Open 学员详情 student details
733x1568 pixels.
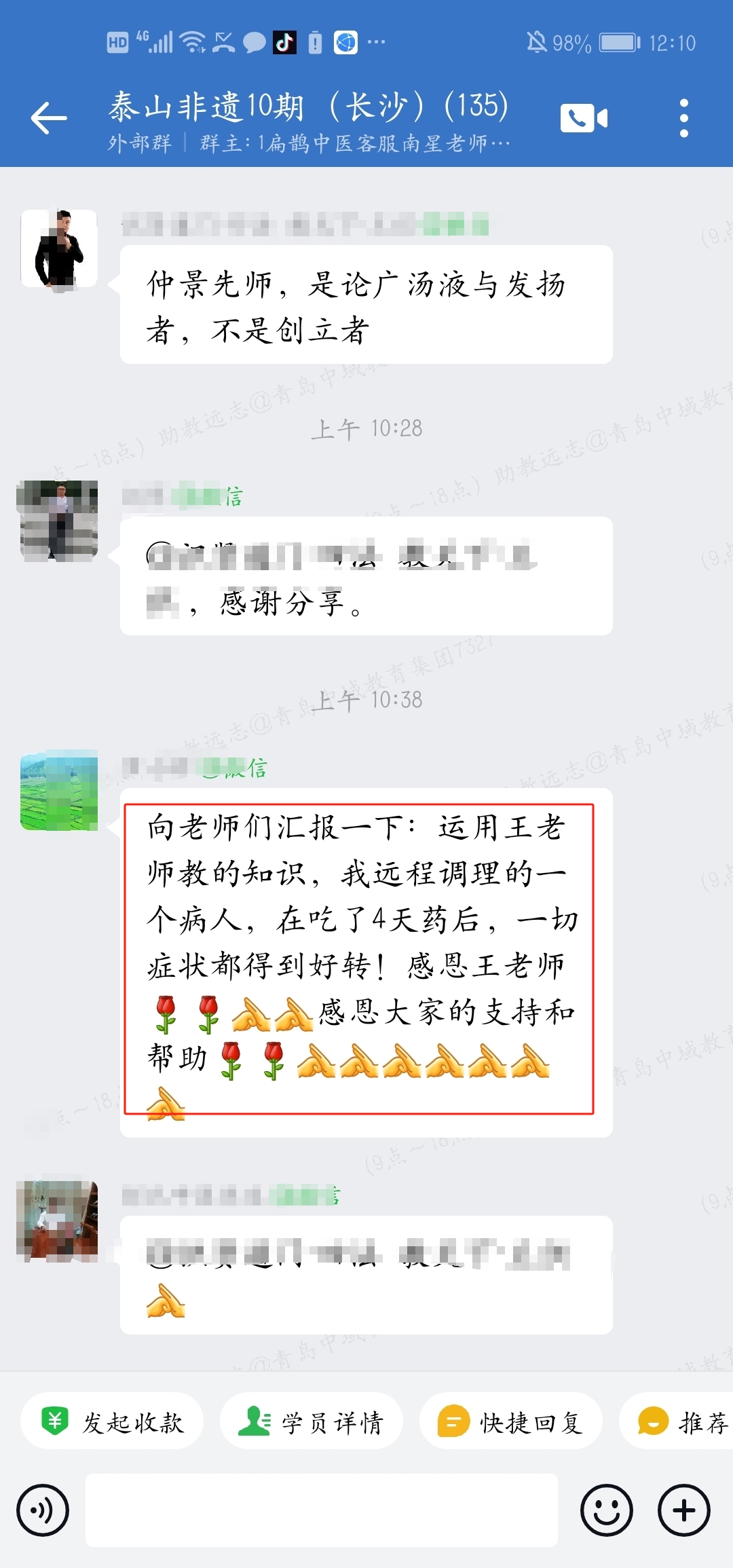(x=312, y=1422)
